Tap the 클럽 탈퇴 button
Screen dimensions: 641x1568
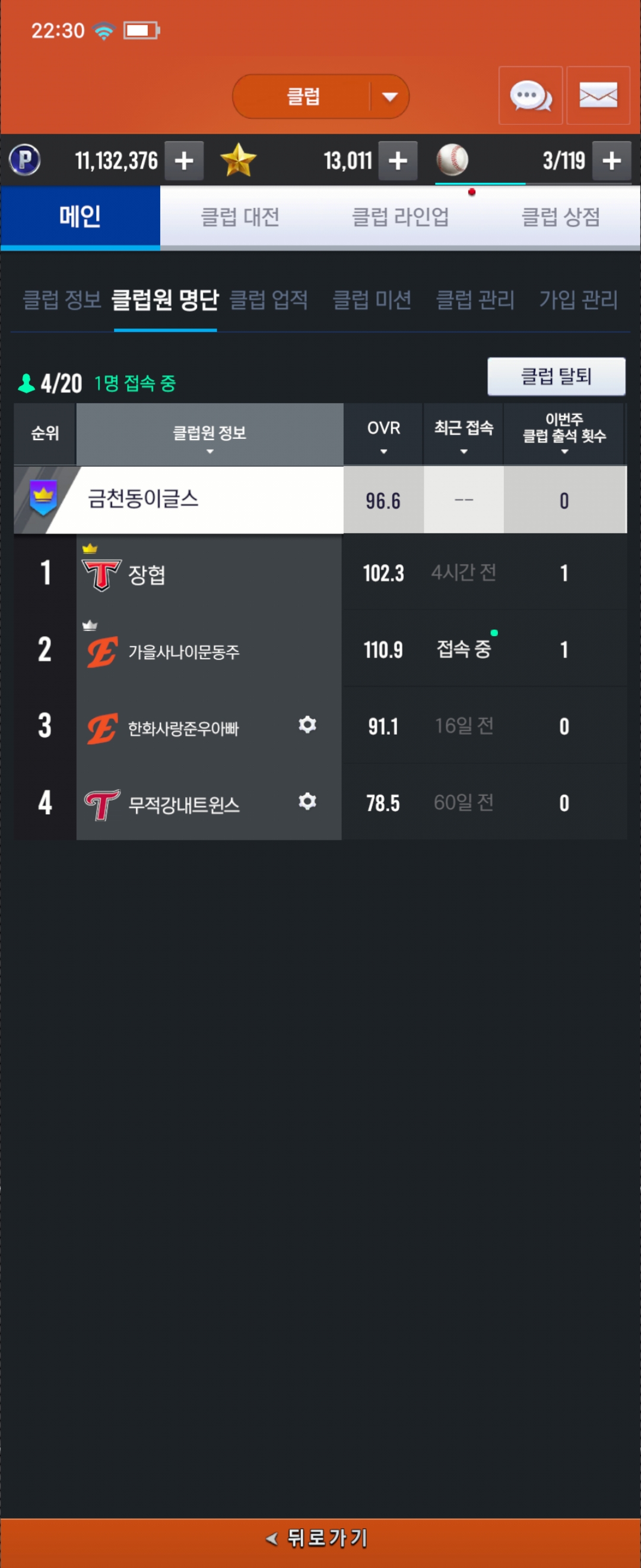[x=556, y=377]
